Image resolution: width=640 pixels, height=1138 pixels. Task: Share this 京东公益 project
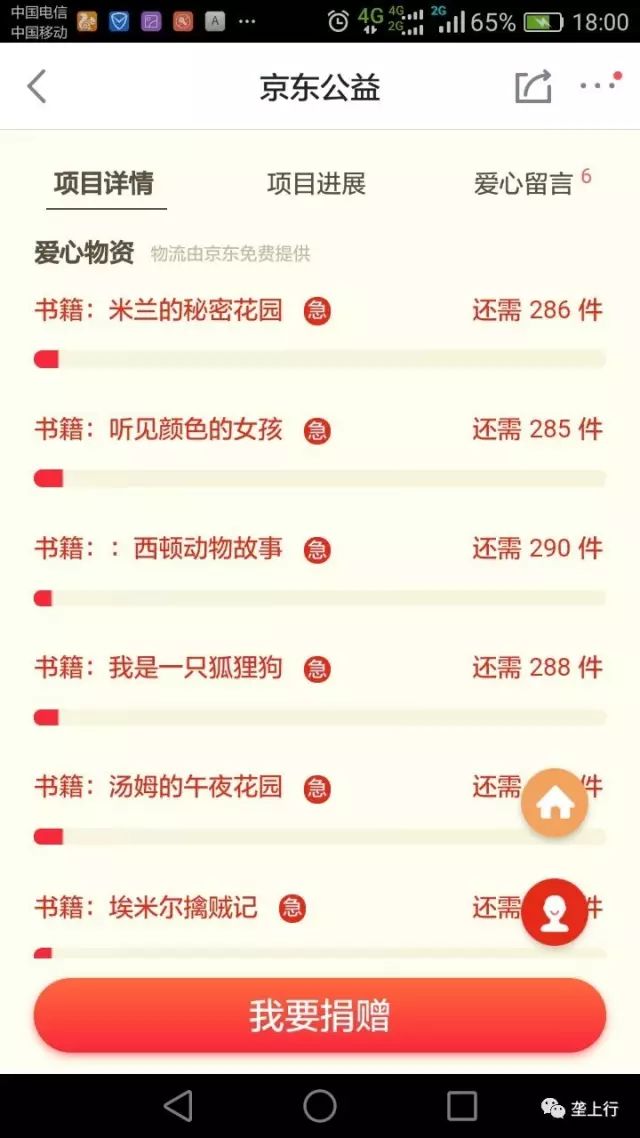point(533,87)
